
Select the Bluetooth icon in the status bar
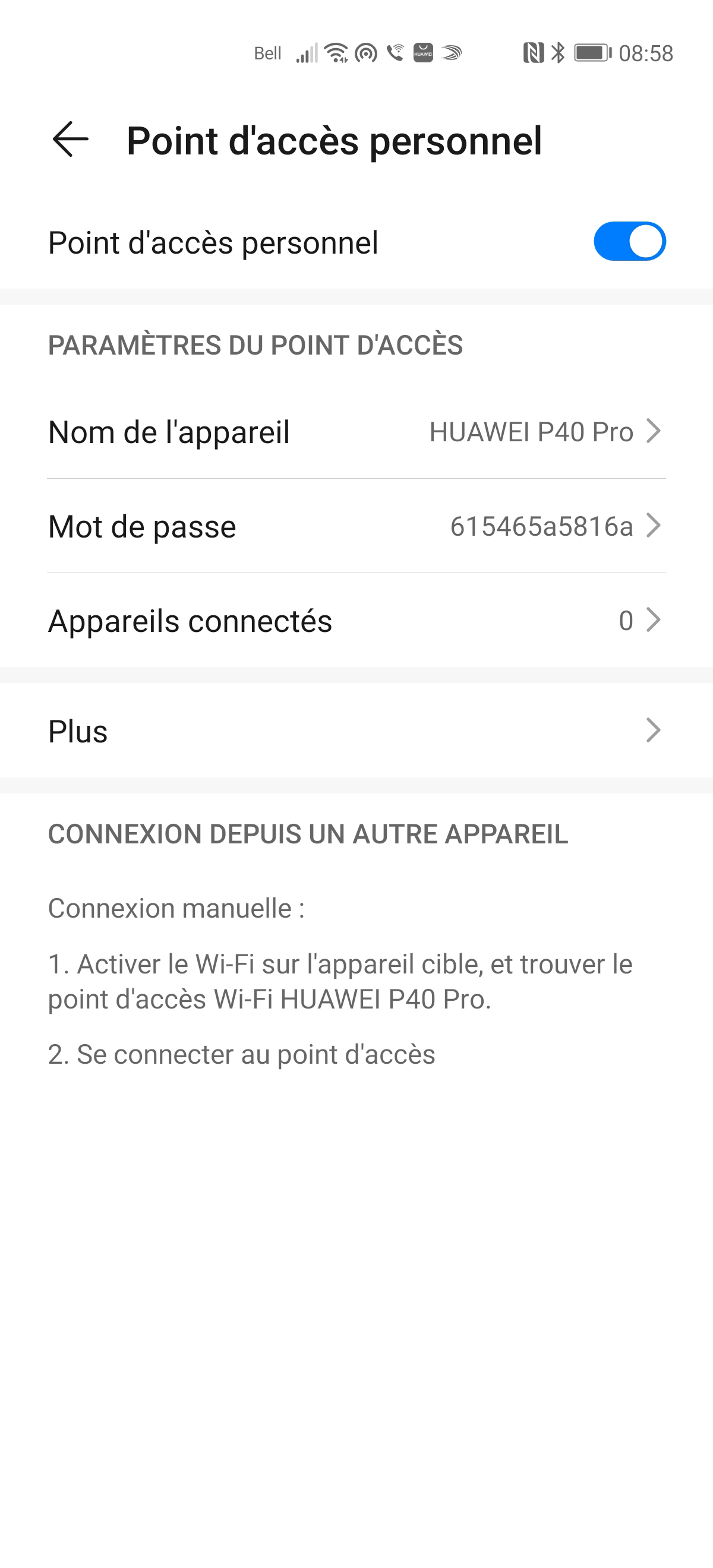pos(557,53)
